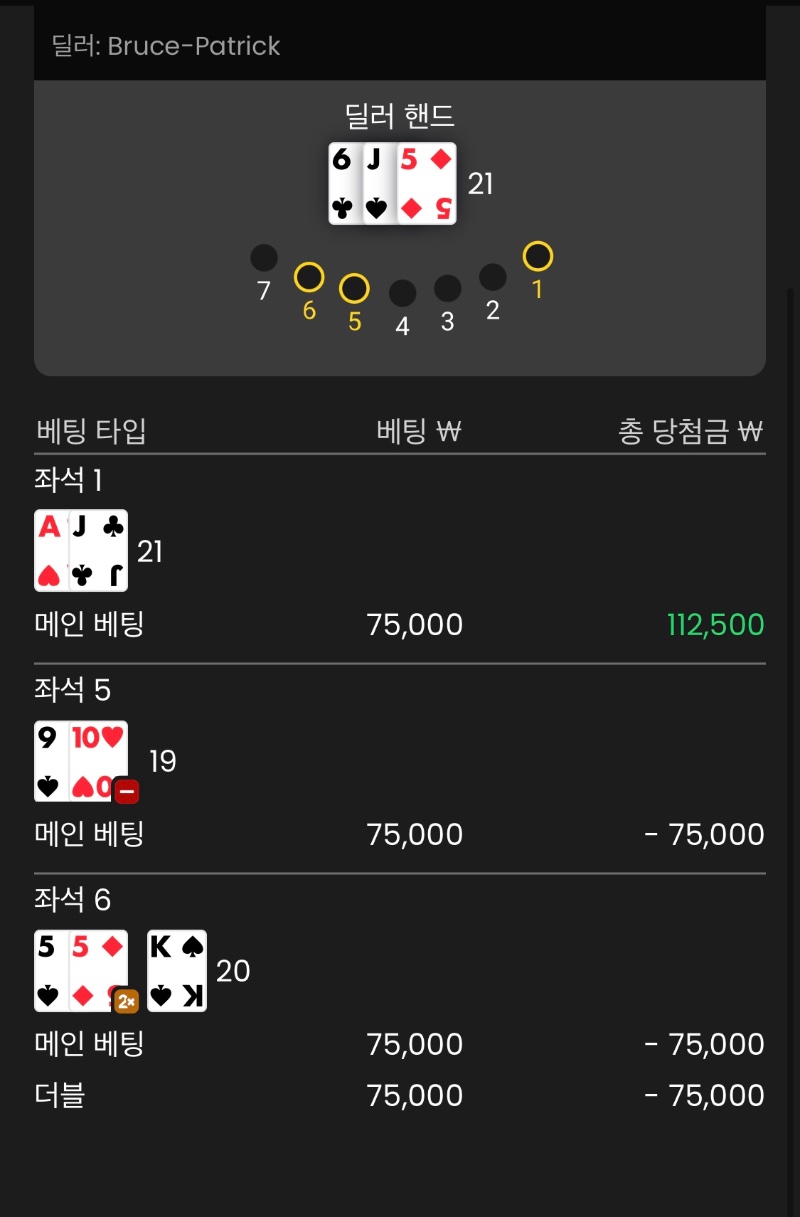Image resolution: width=800 pixels, height=1217 pixels.
Task: Click the orange 2x double badge on seat 6
Action: pyautogui.click(x=125, y=1003)
